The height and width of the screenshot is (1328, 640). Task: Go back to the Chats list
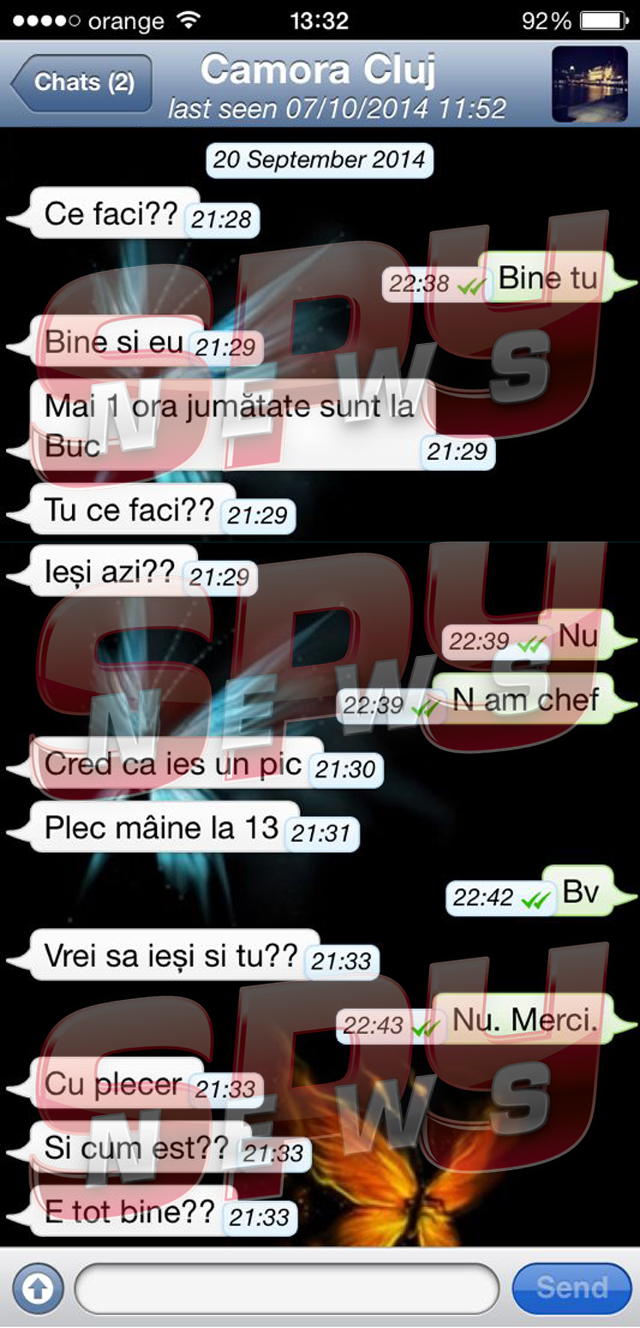coord(82,82)
